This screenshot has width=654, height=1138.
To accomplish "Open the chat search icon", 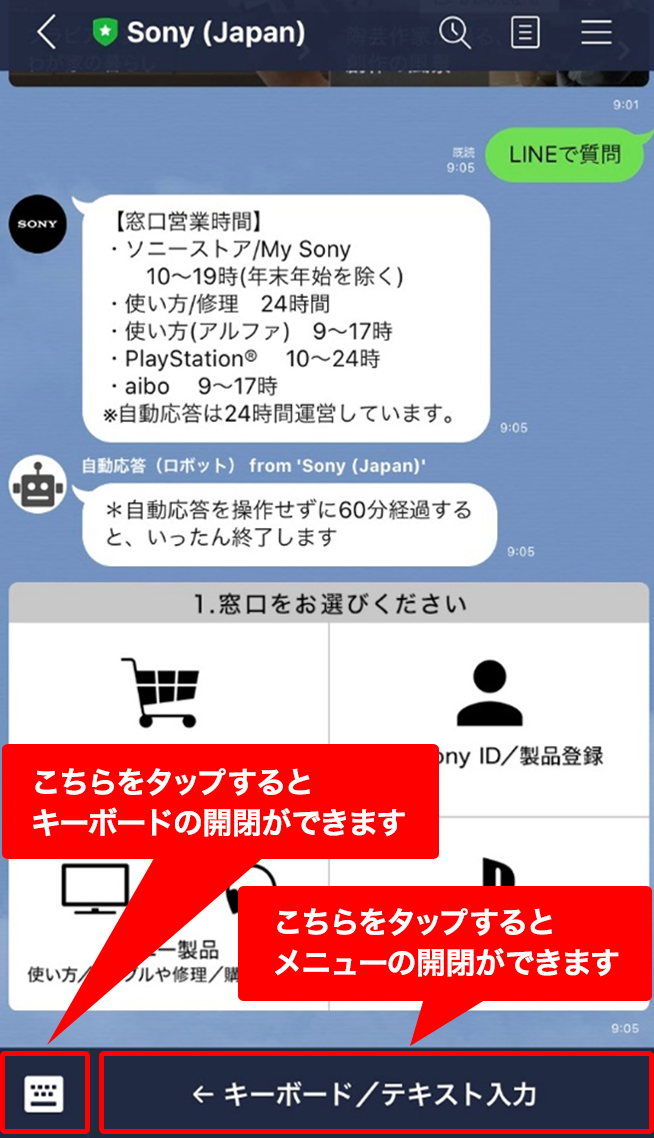I will coord(454,33).
